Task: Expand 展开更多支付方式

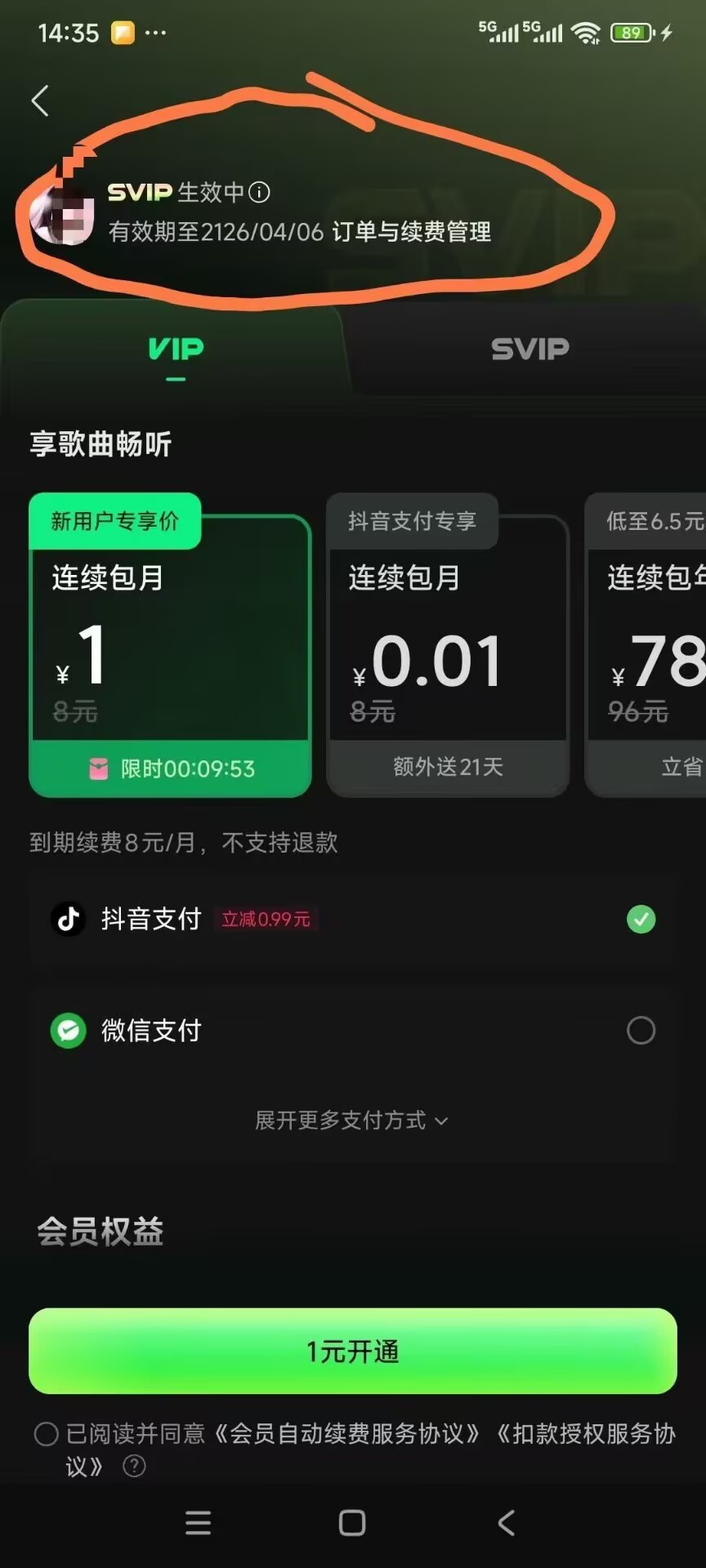Action: [x=351, y=1120]
